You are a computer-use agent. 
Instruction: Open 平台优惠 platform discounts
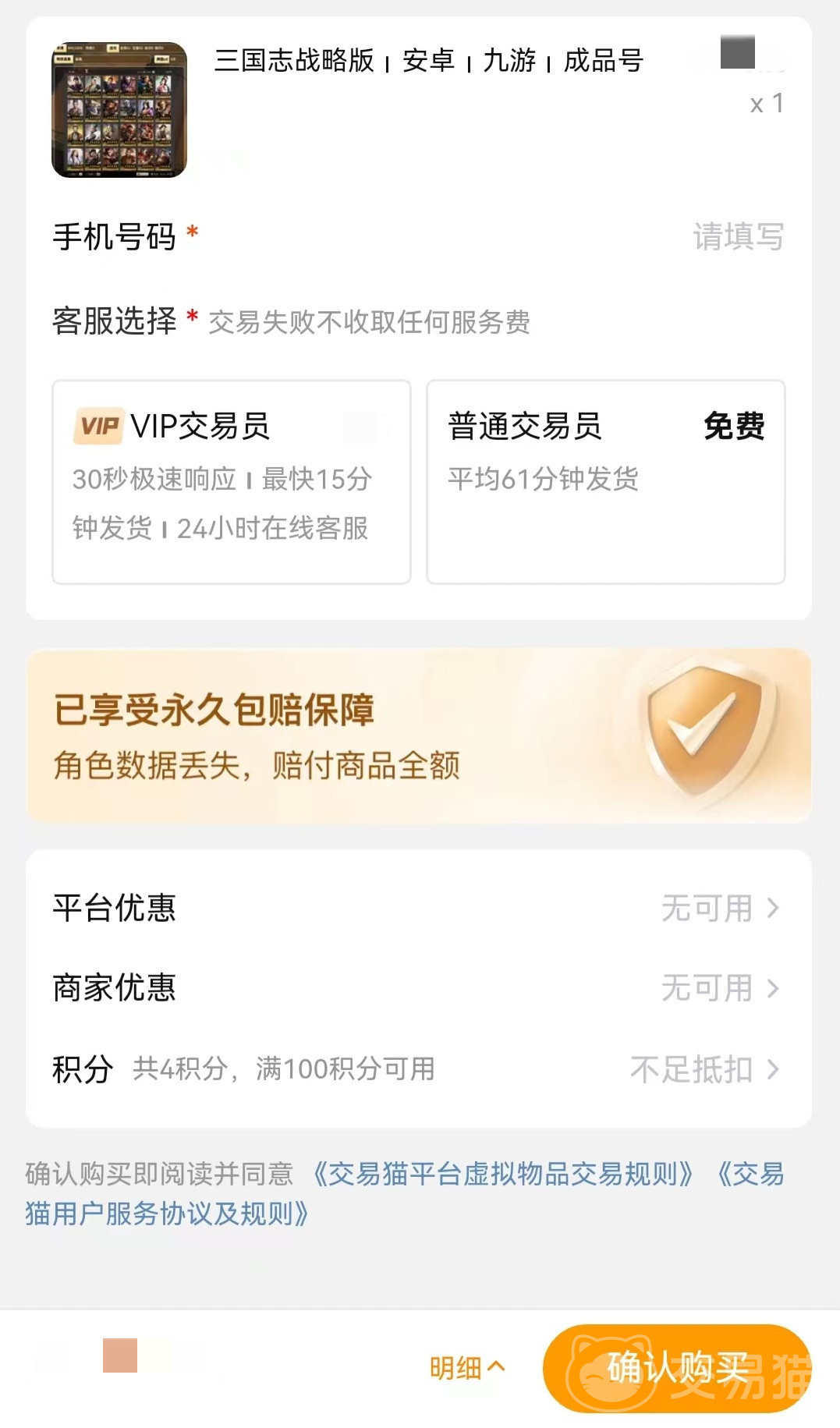tap(418, 908)
